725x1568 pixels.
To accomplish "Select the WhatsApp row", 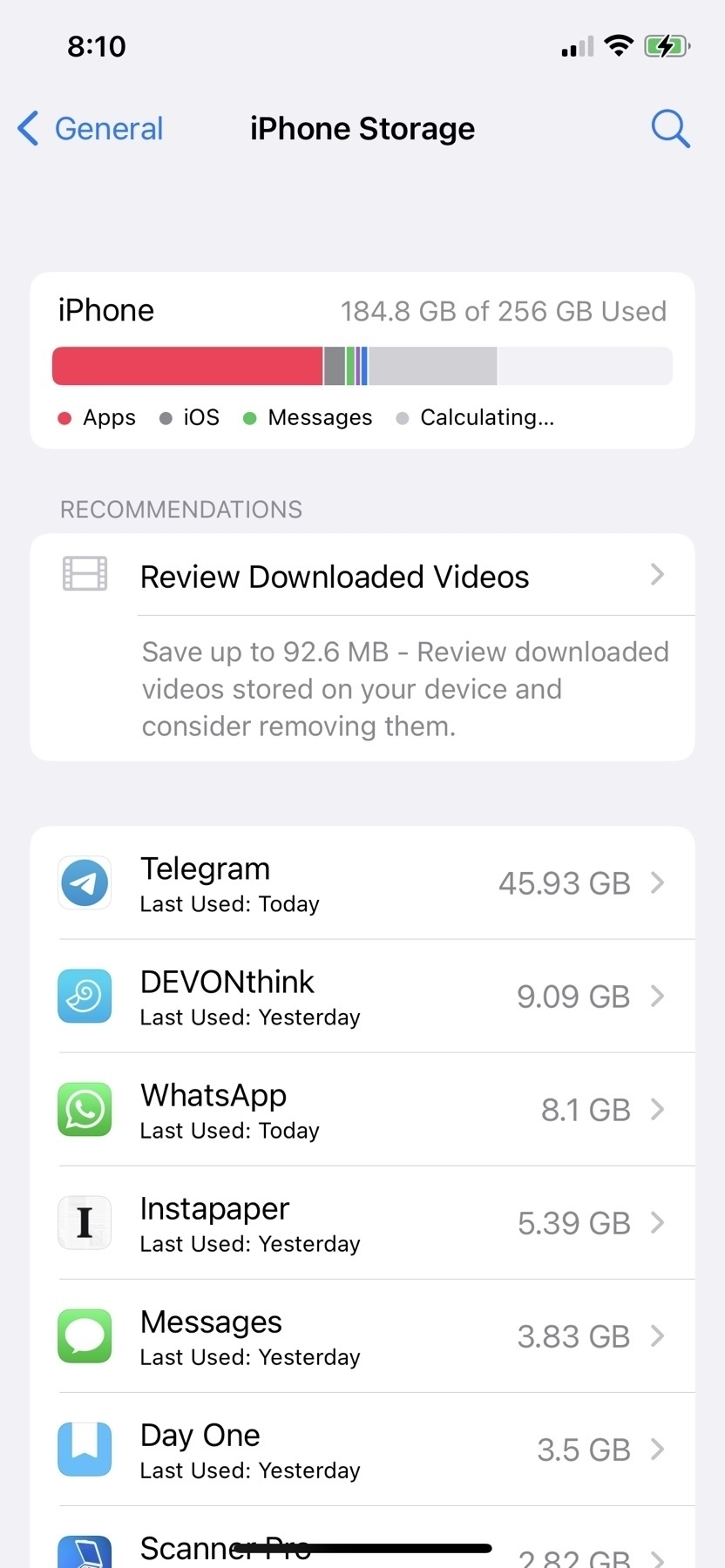I will pyautogui.click(x=362, y=1110).
